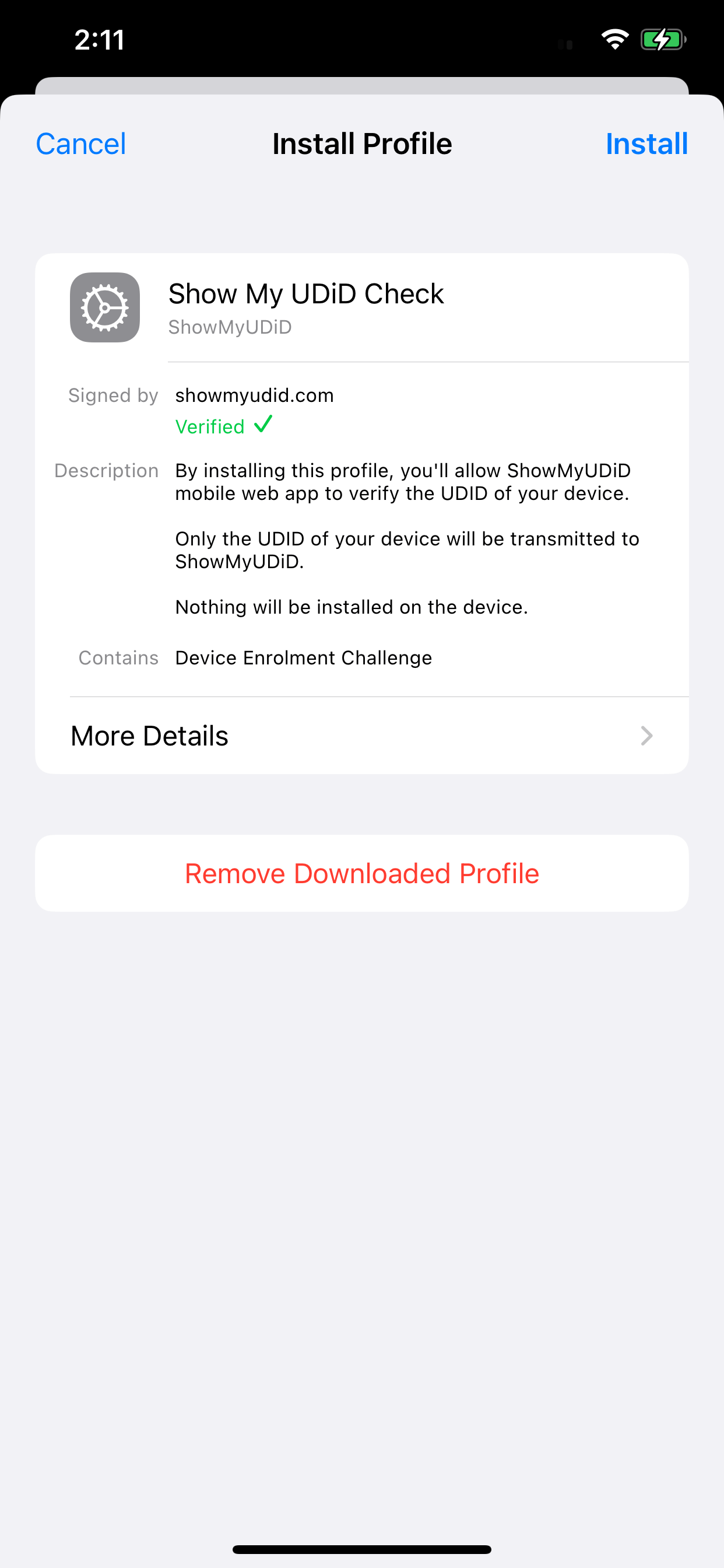Viewport: 724px width, 1568px height.
Task: Open More Details for the profile
Action: [361, 736]
